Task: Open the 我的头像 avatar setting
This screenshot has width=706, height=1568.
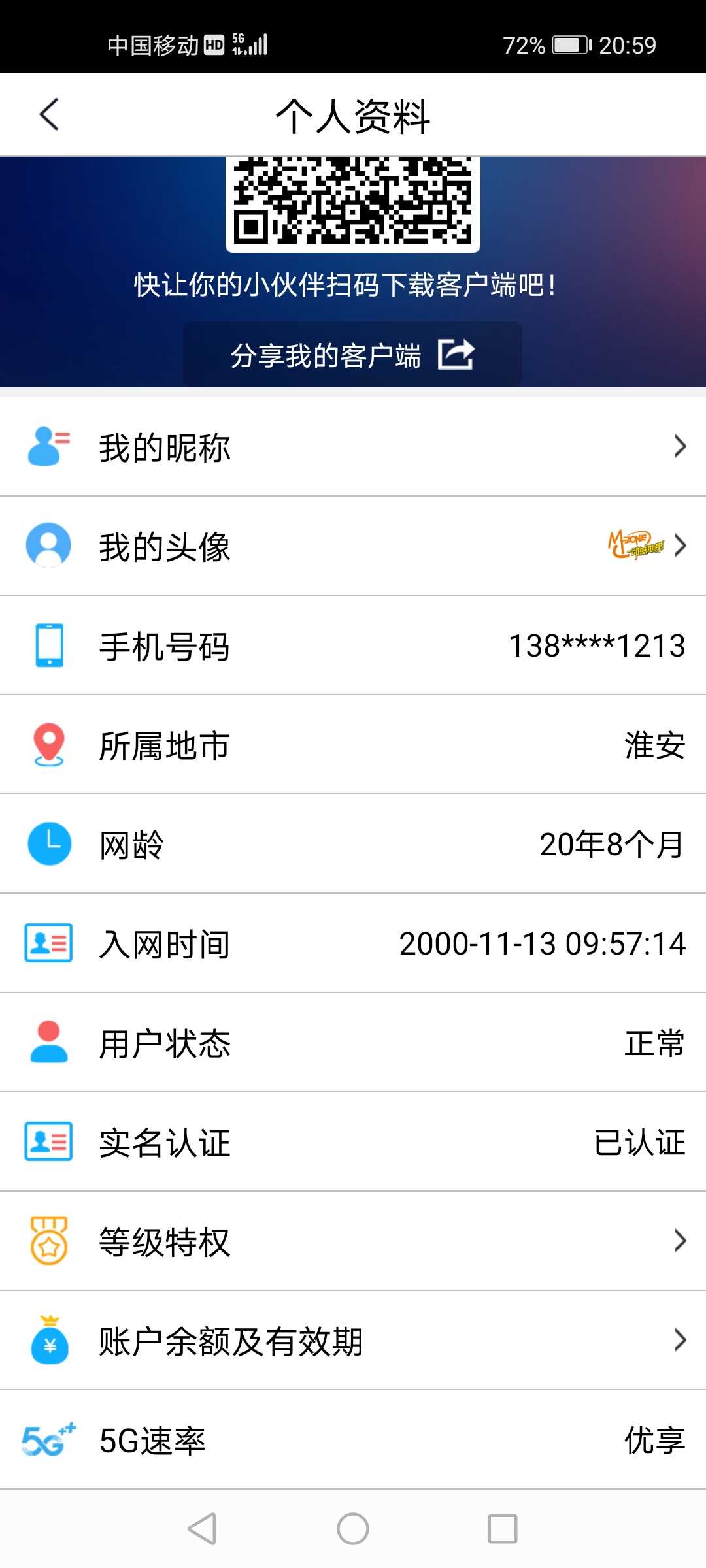Action: 353,546
